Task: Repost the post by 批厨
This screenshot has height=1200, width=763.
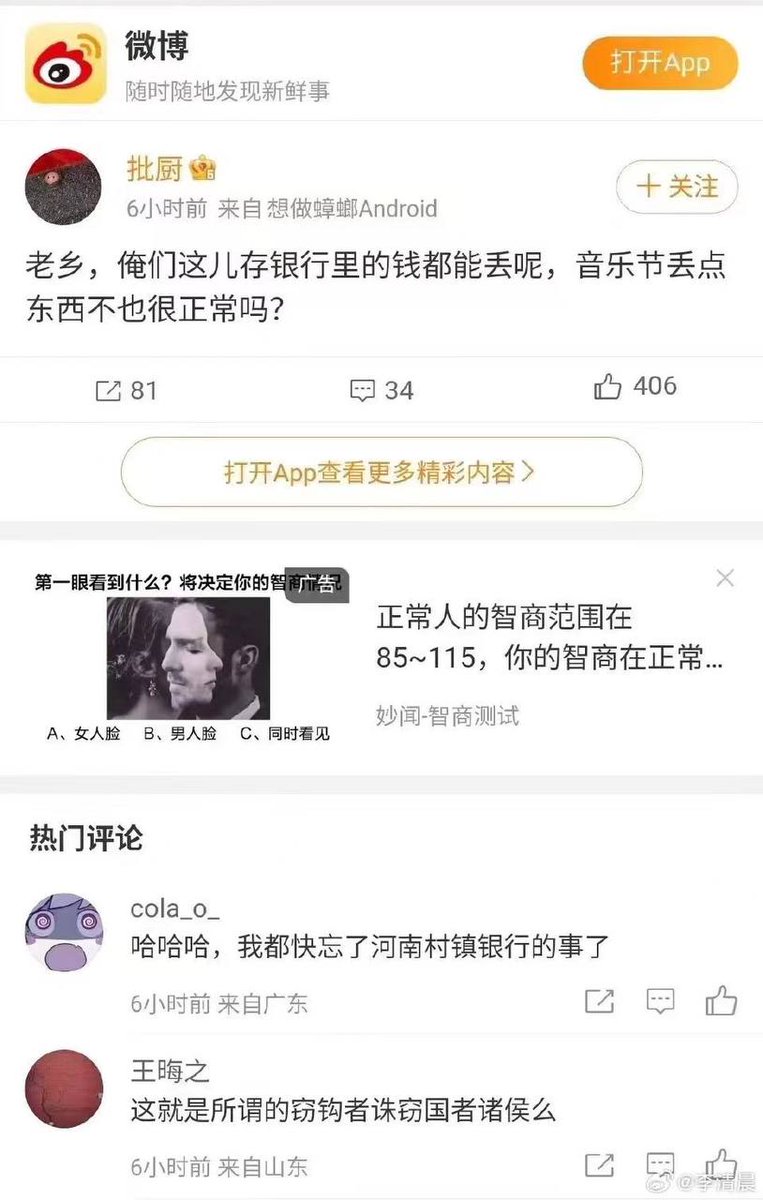Action: (x=125, y=389)
